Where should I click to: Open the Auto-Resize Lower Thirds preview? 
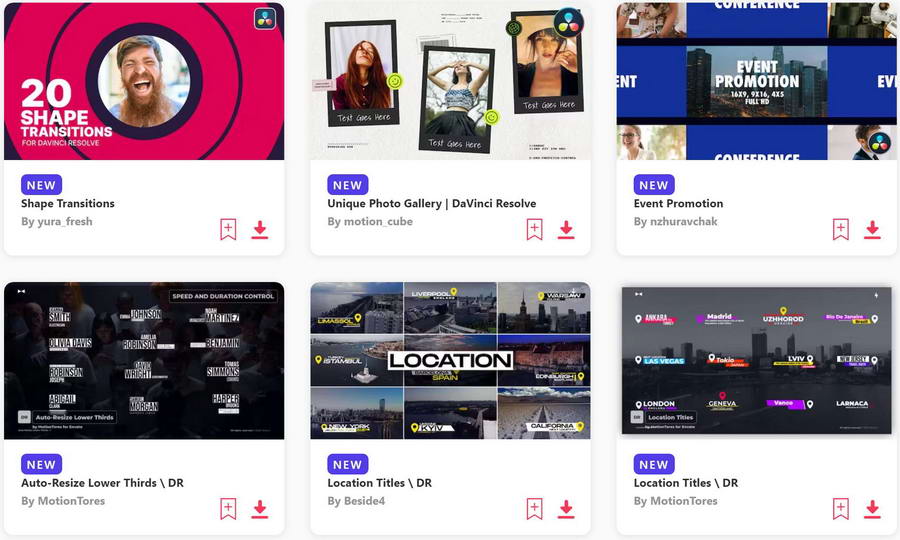(x=144, y=360)
